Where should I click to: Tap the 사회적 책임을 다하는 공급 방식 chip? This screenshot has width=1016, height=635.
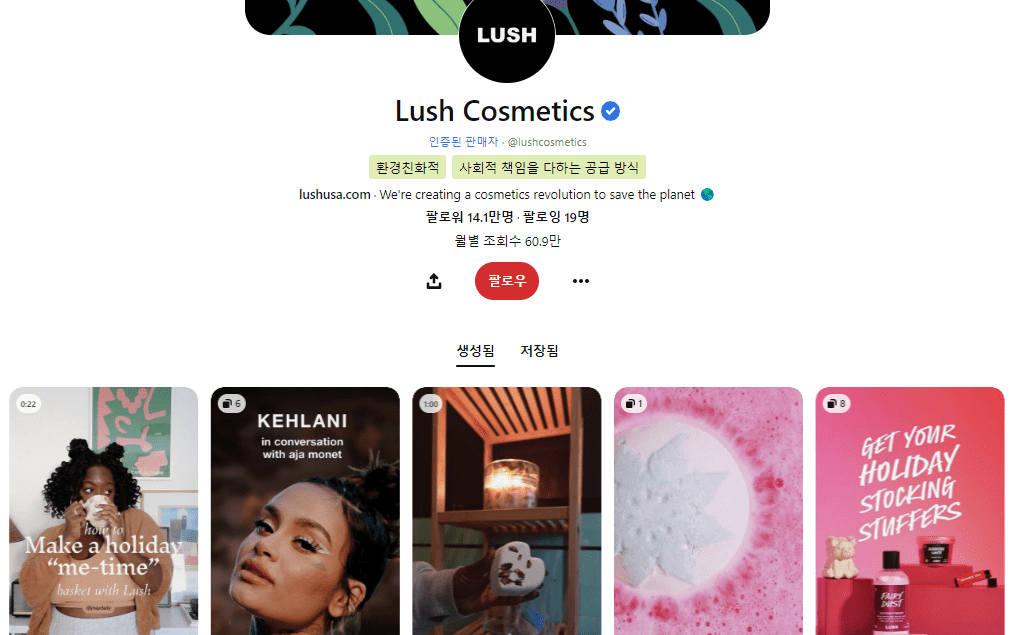tap(548, 168)
